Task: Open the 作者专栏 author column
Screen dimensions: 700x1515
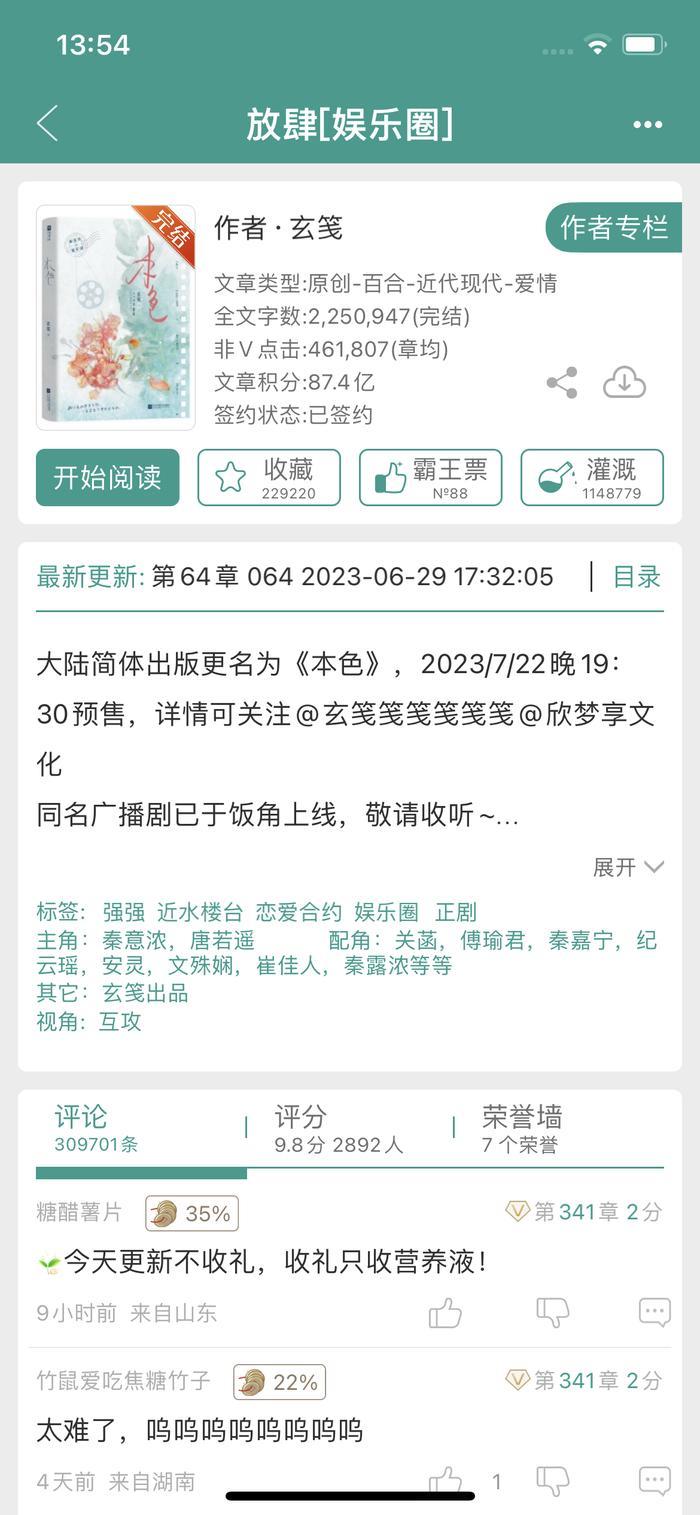Action: coord(612,228)
